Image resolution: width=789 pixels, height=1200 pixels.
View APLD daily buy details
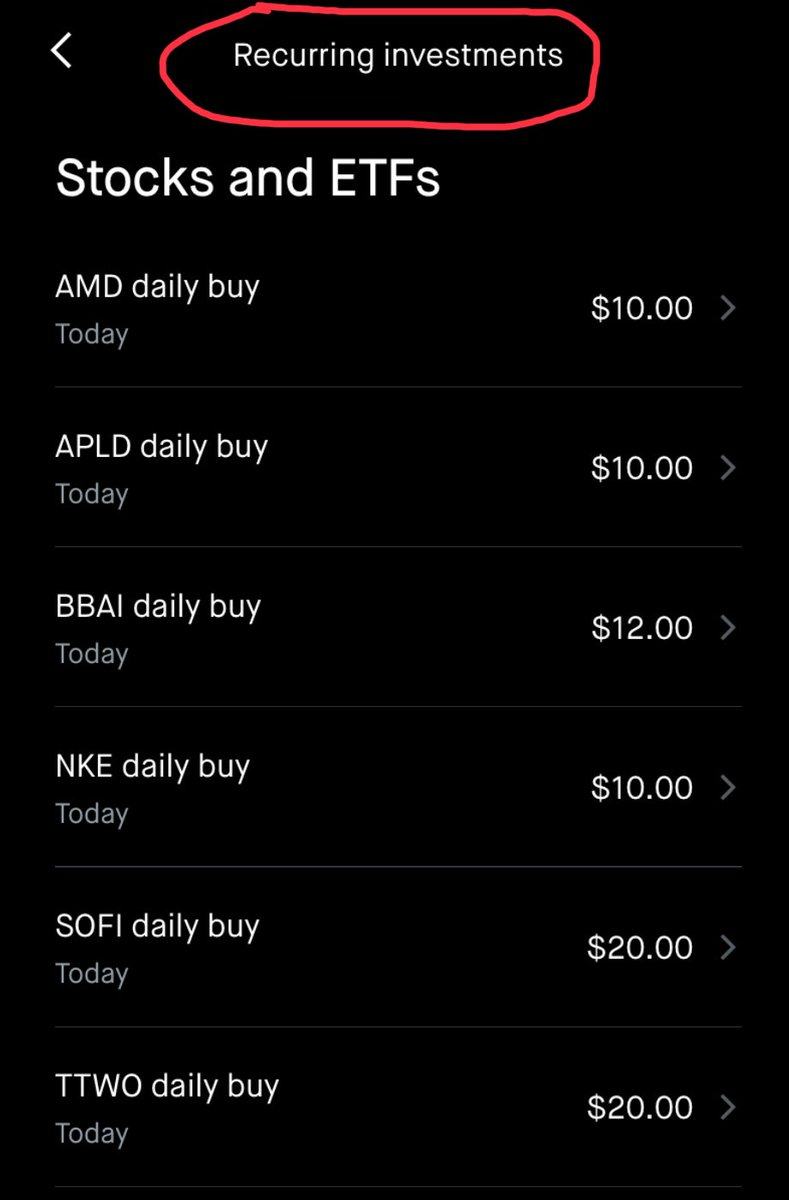397,468
